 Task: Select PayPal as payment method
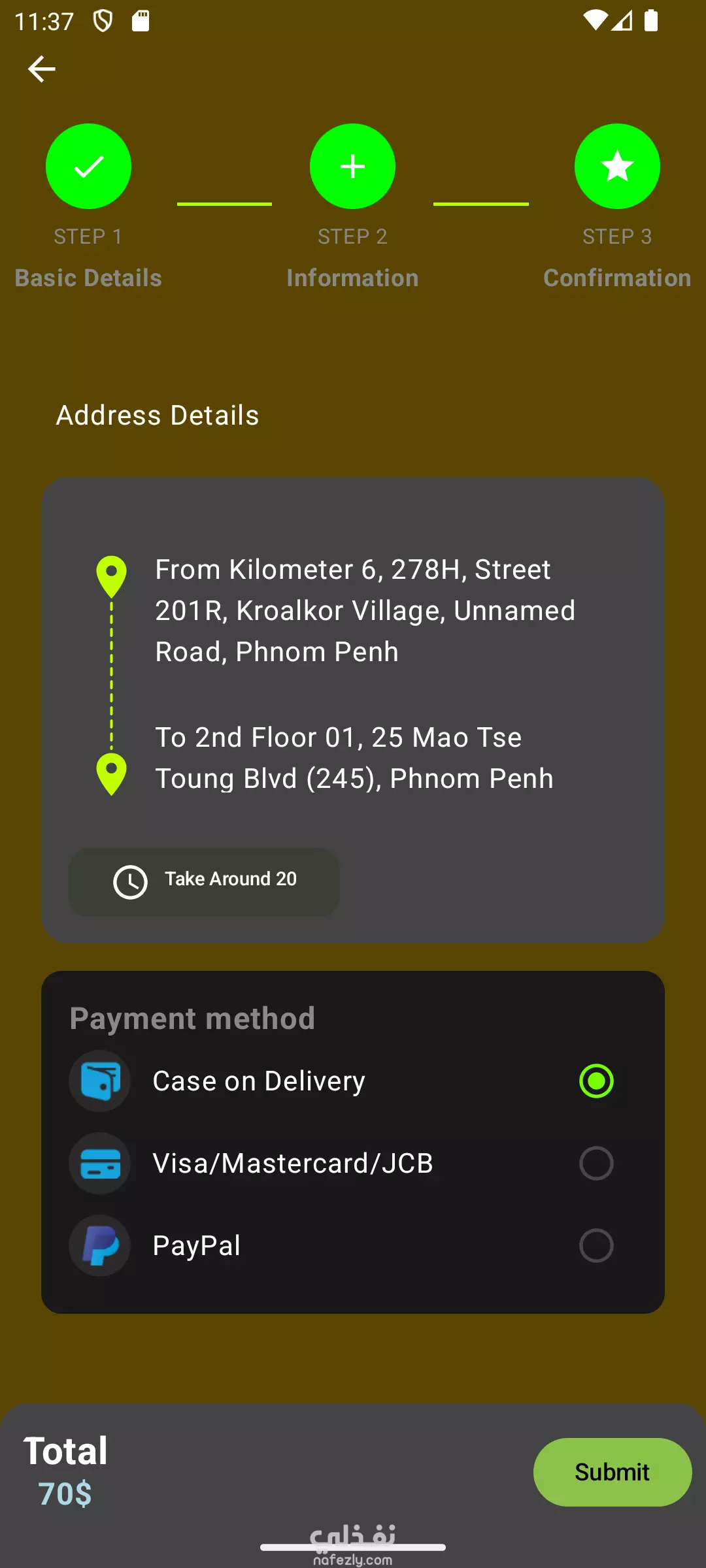(x=596, y=1245)
